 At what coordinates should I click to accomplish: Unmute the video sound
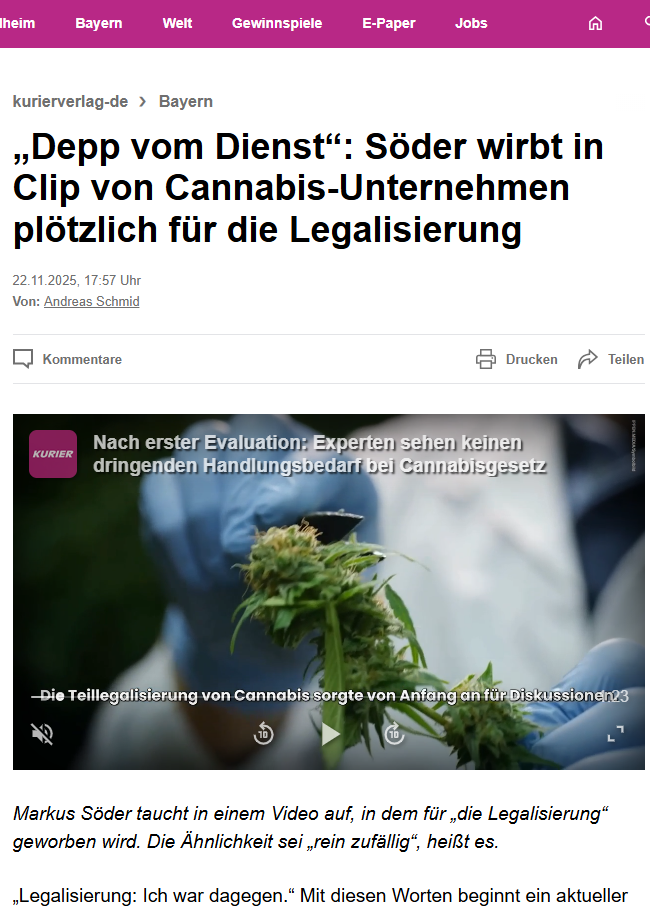point(42,734)
